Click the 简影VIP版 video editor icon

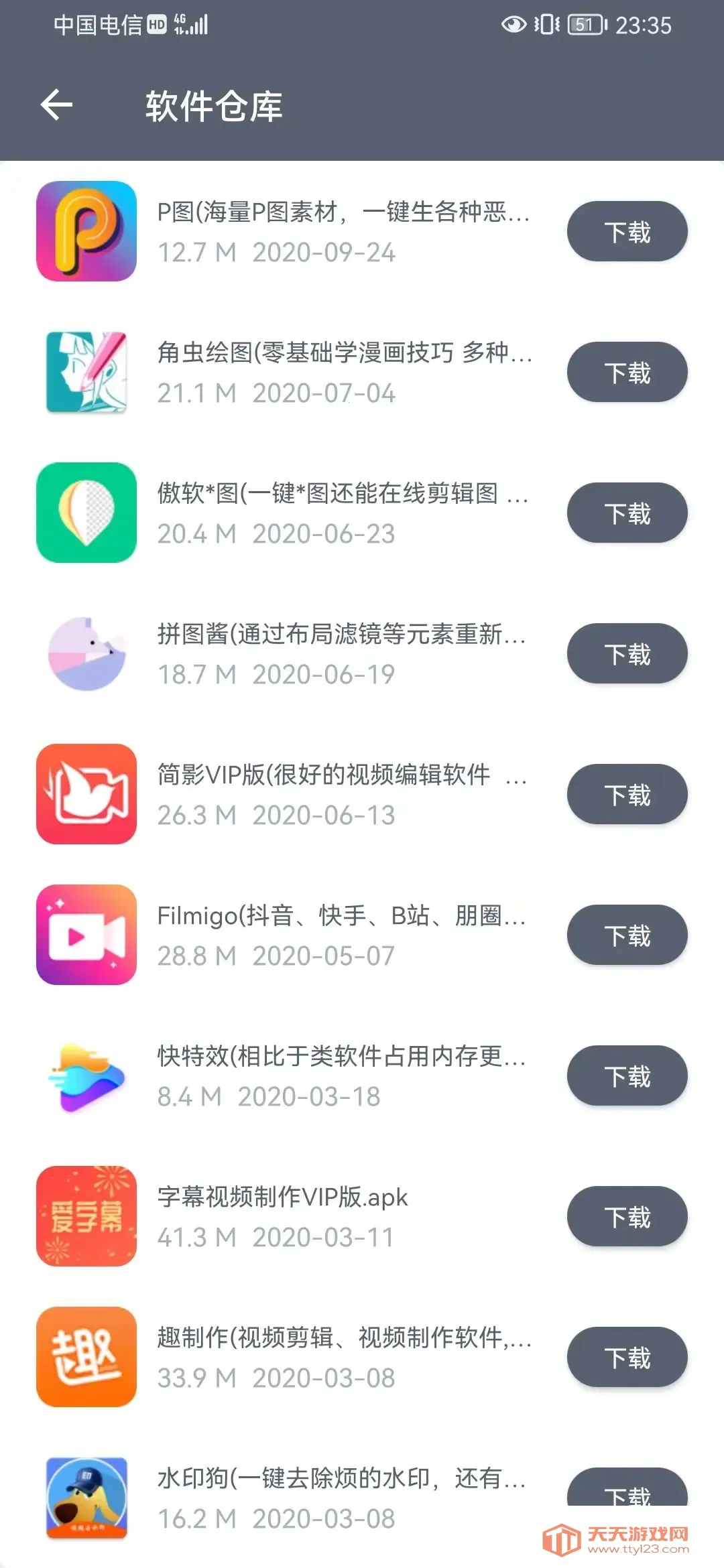(86, 794)
